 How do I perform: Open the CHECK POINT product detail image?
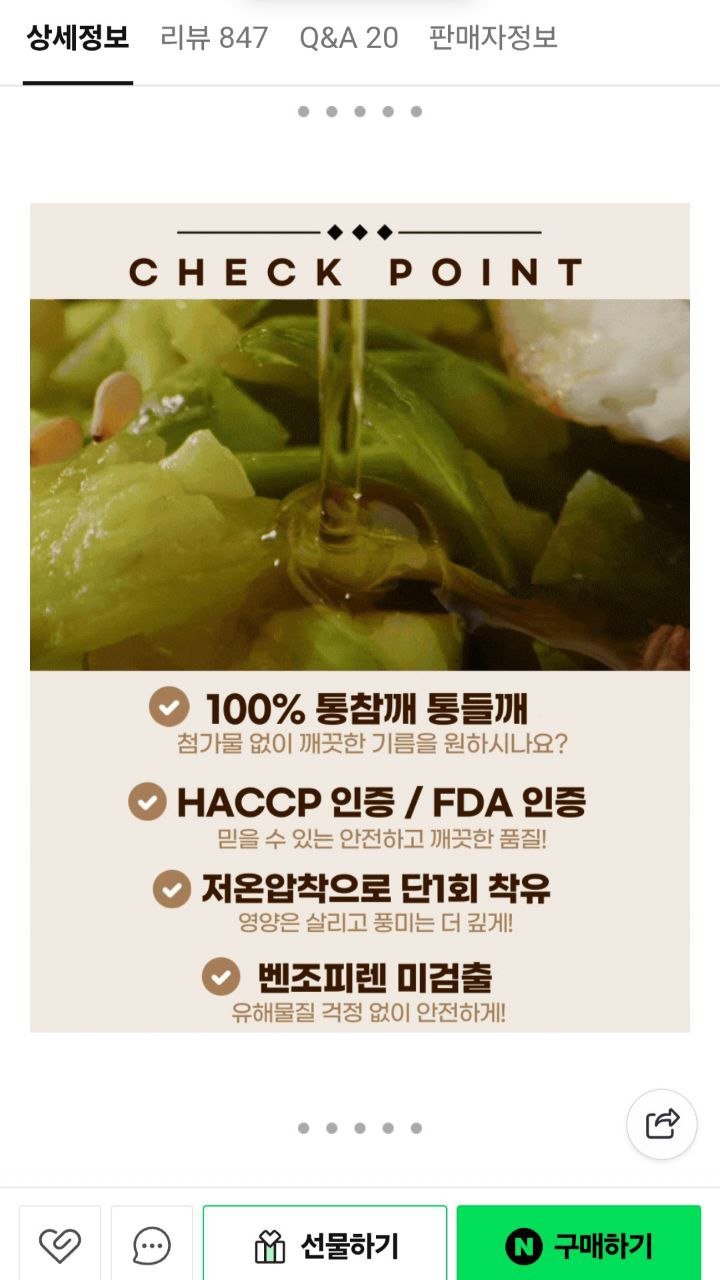coord(360,618)
